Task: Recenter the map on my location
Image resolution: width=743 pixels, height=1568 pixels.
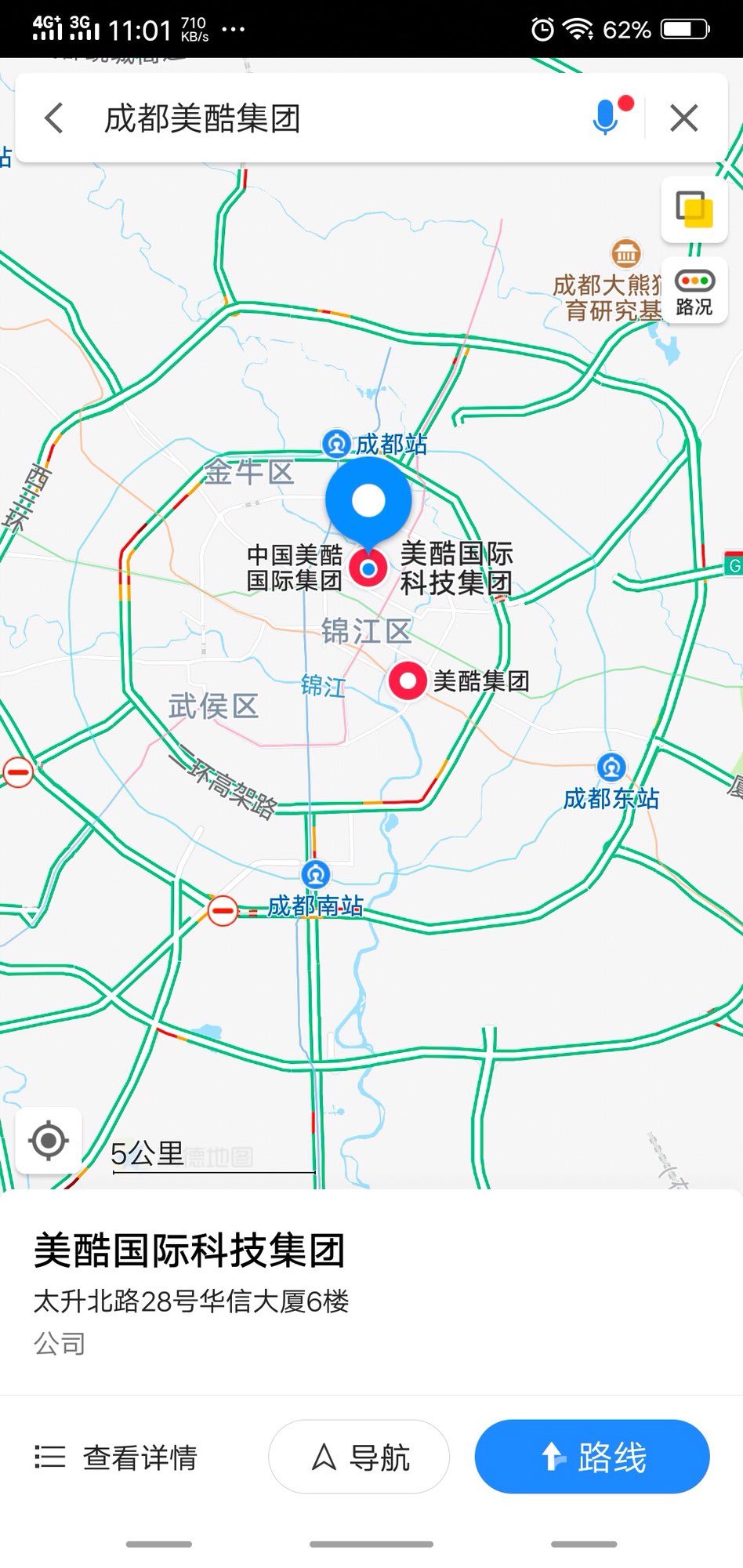Action: [49, 1141]
